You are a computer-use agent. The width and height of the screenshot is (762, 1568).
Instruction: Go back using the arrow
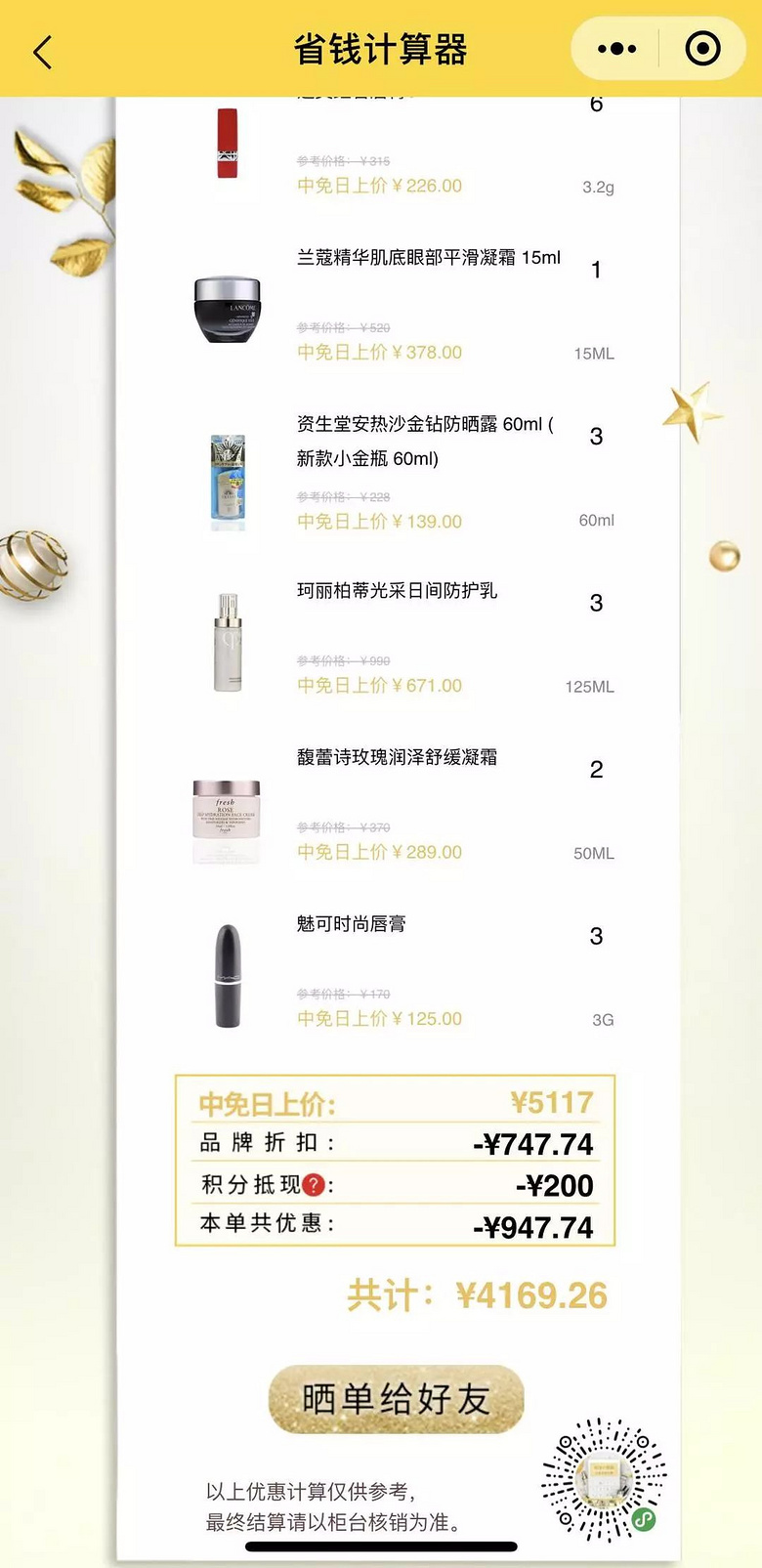pyautogui.click(x=42, y=52)
